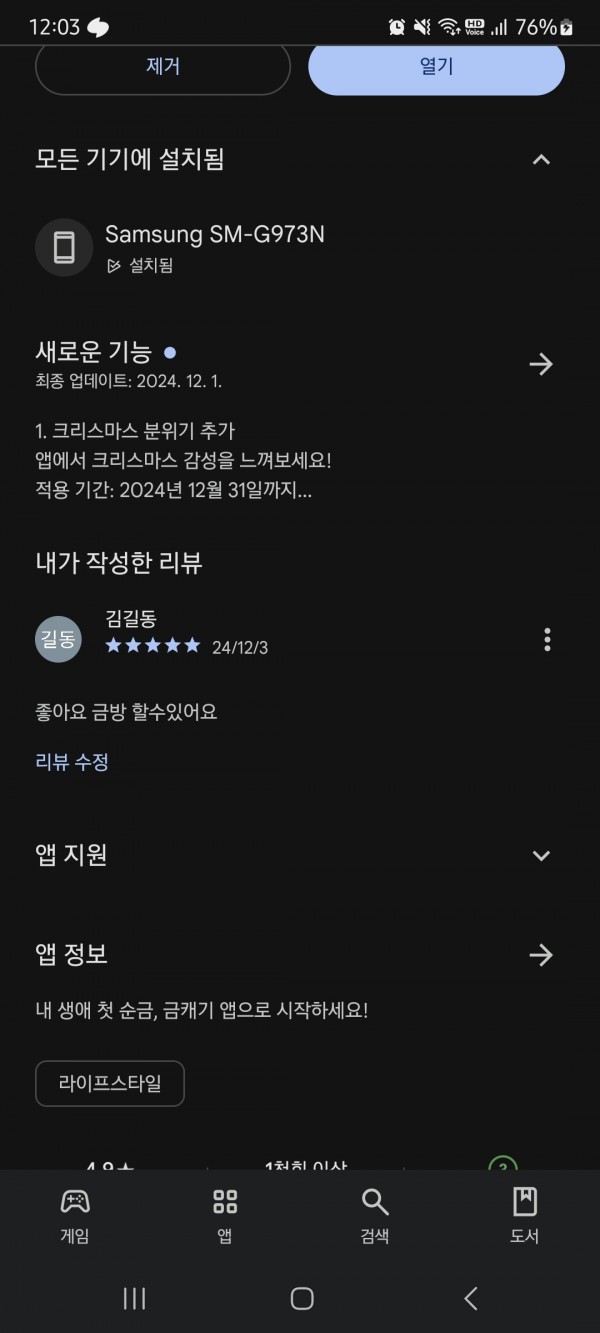Select the Samsung SM-G973N device row
600x1333 pixels.
(300, 247)
